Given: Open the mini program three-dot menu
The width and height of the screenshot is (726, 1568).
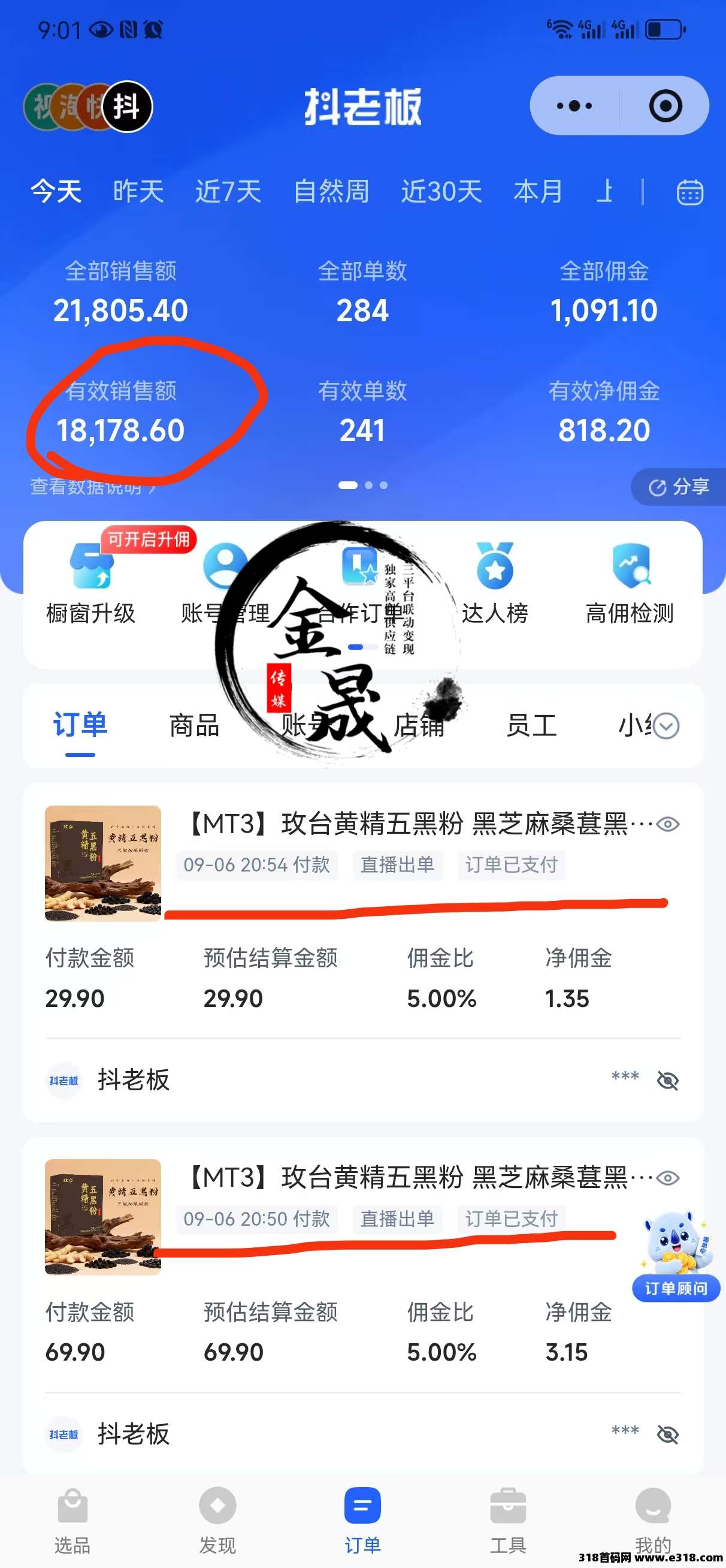Looking at the screenshot, I should [574, 106].
